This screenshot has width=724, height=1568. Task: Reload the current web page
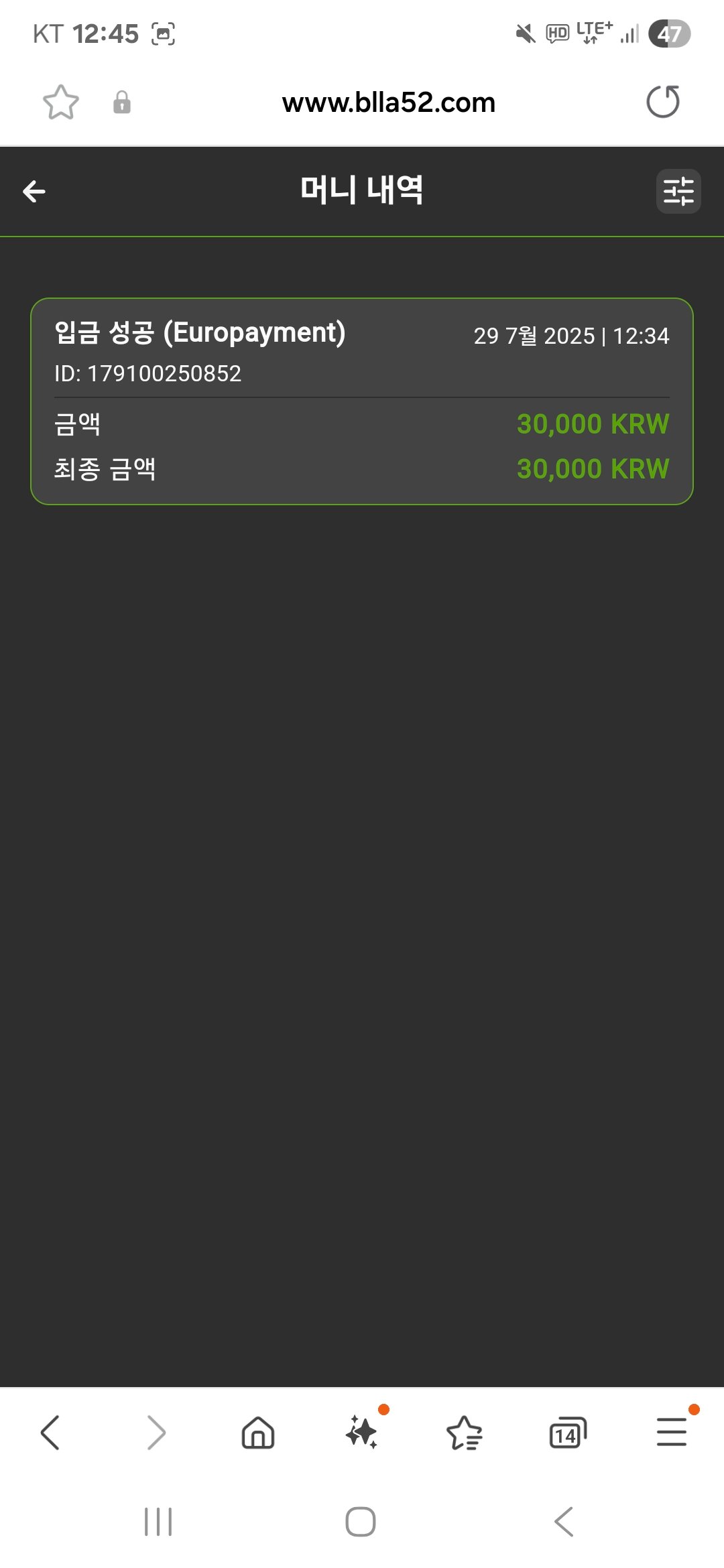(x=662, y=102)
